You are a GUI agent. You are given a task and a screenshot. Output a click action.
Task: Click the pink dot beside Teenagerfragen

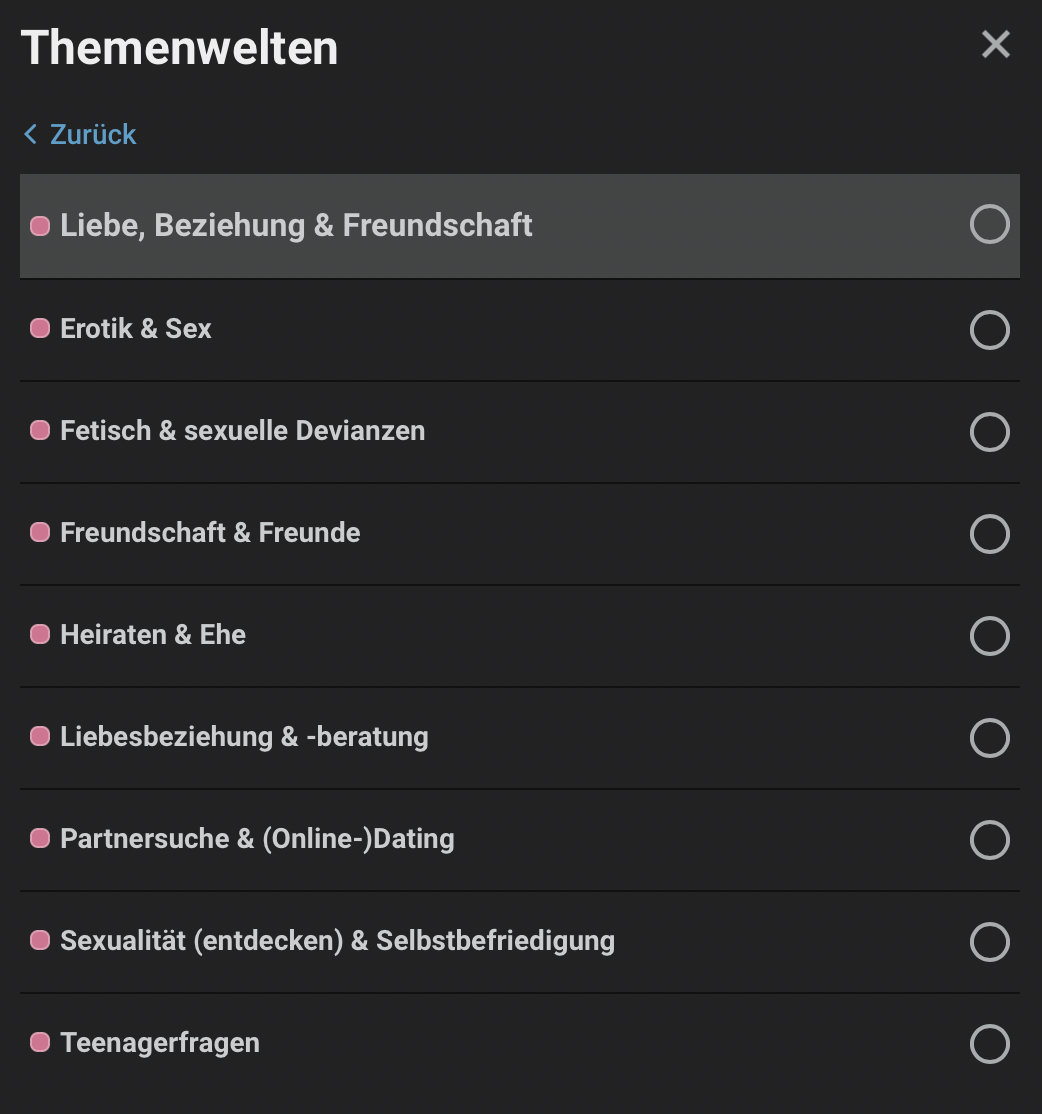40,1043
